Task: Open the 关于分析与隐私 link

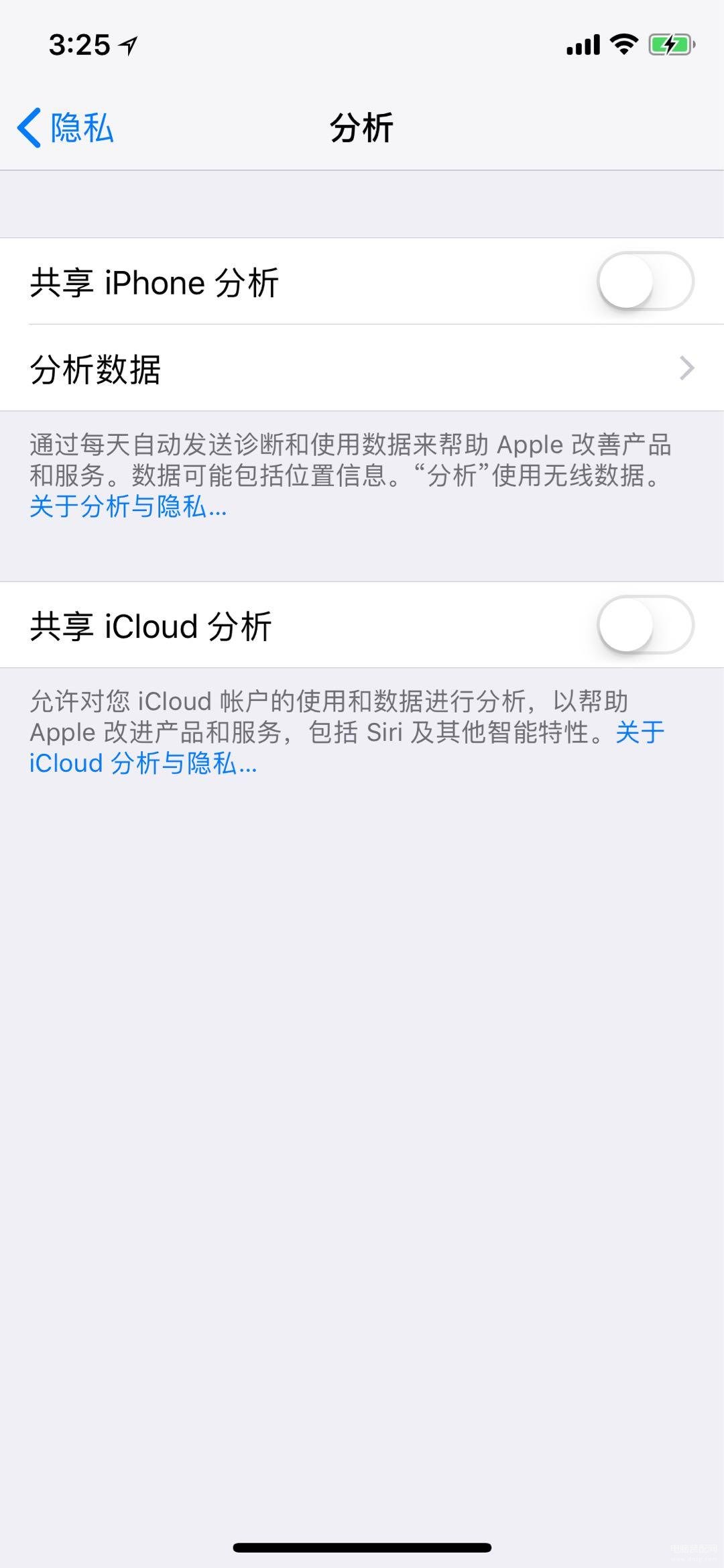Action: pyautogui.click(x=128, y=506)
